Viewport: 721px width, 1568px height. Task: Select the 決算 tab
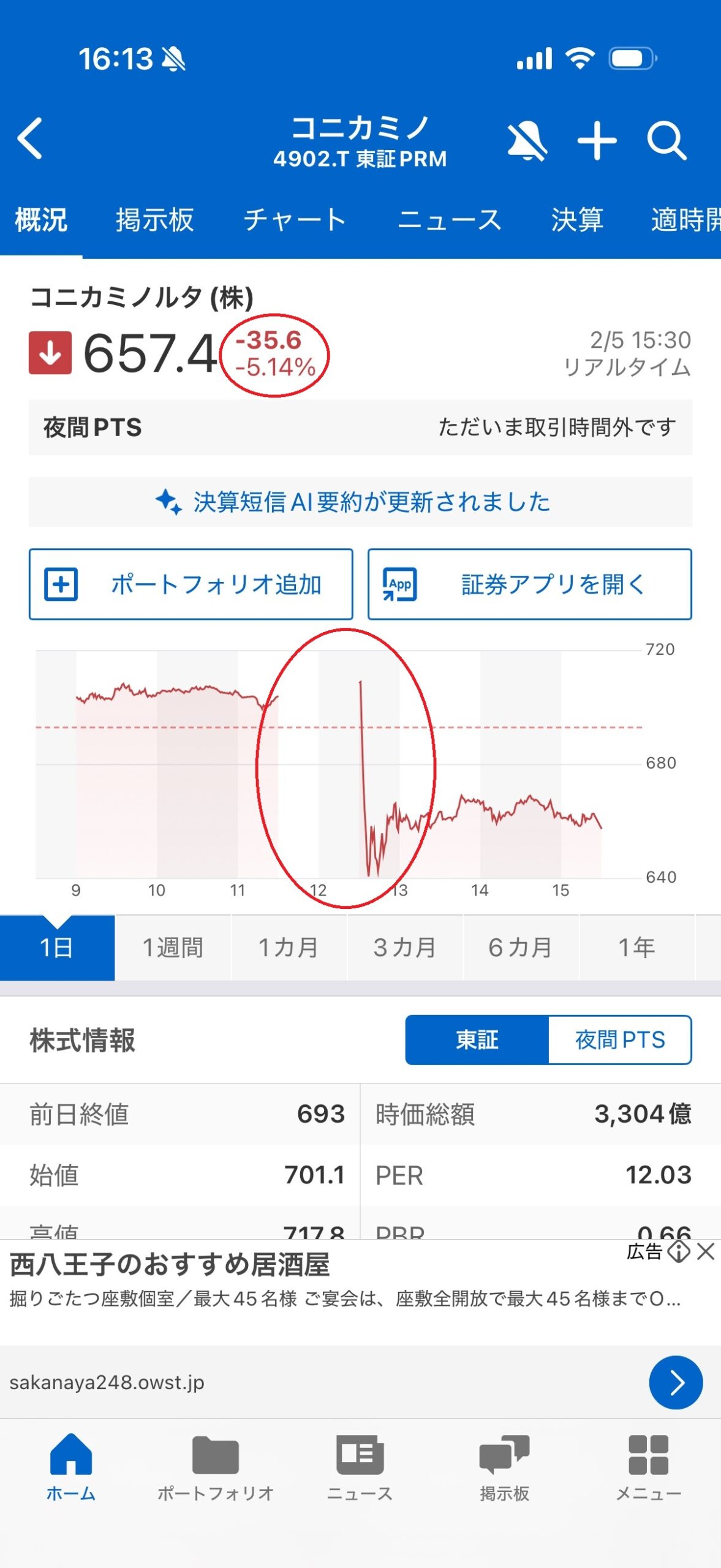(577, 220)
